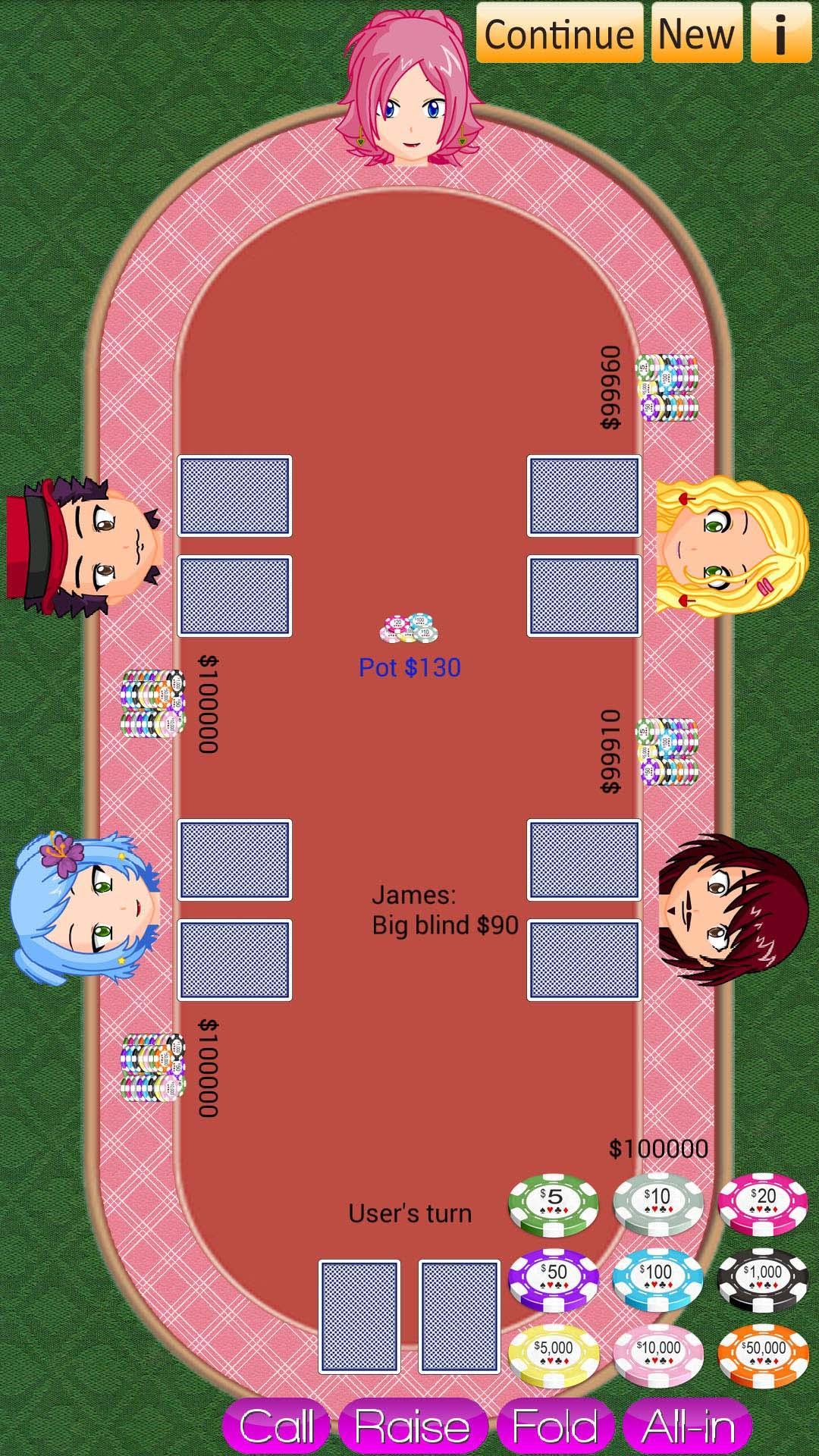
Task: Open the info button
Action: (x=780, y=33)
